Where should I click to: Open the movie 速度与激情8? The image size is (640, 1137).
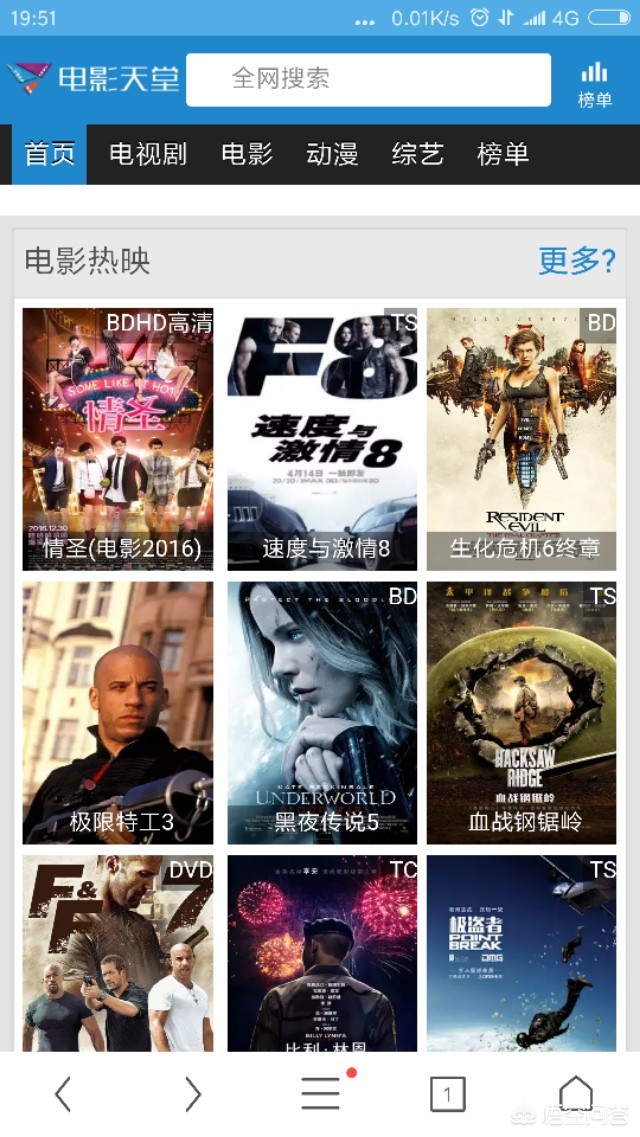click(x=322, y=439)
